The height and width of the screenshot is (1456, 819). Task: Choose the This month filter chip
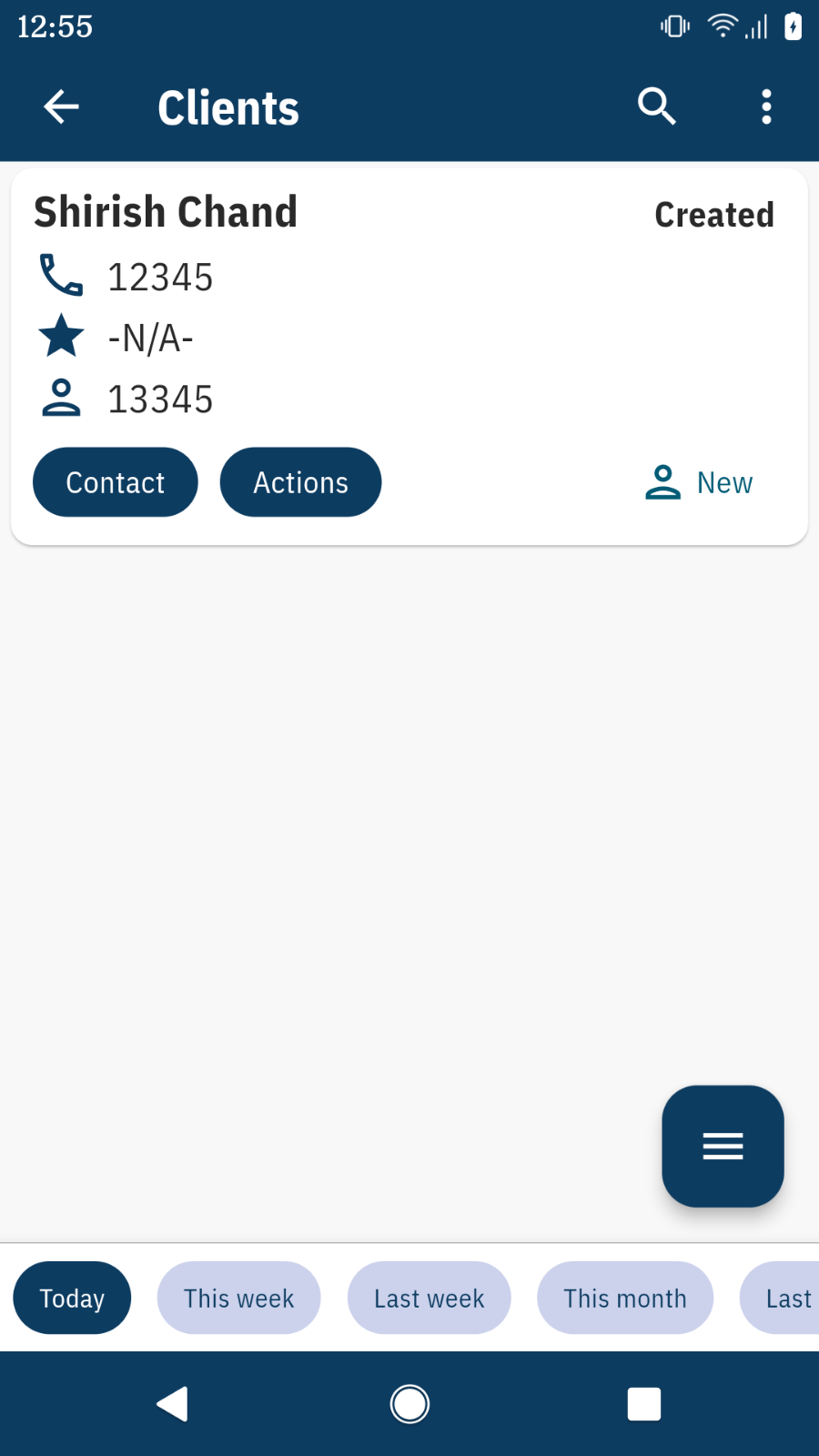[625, 1298]
